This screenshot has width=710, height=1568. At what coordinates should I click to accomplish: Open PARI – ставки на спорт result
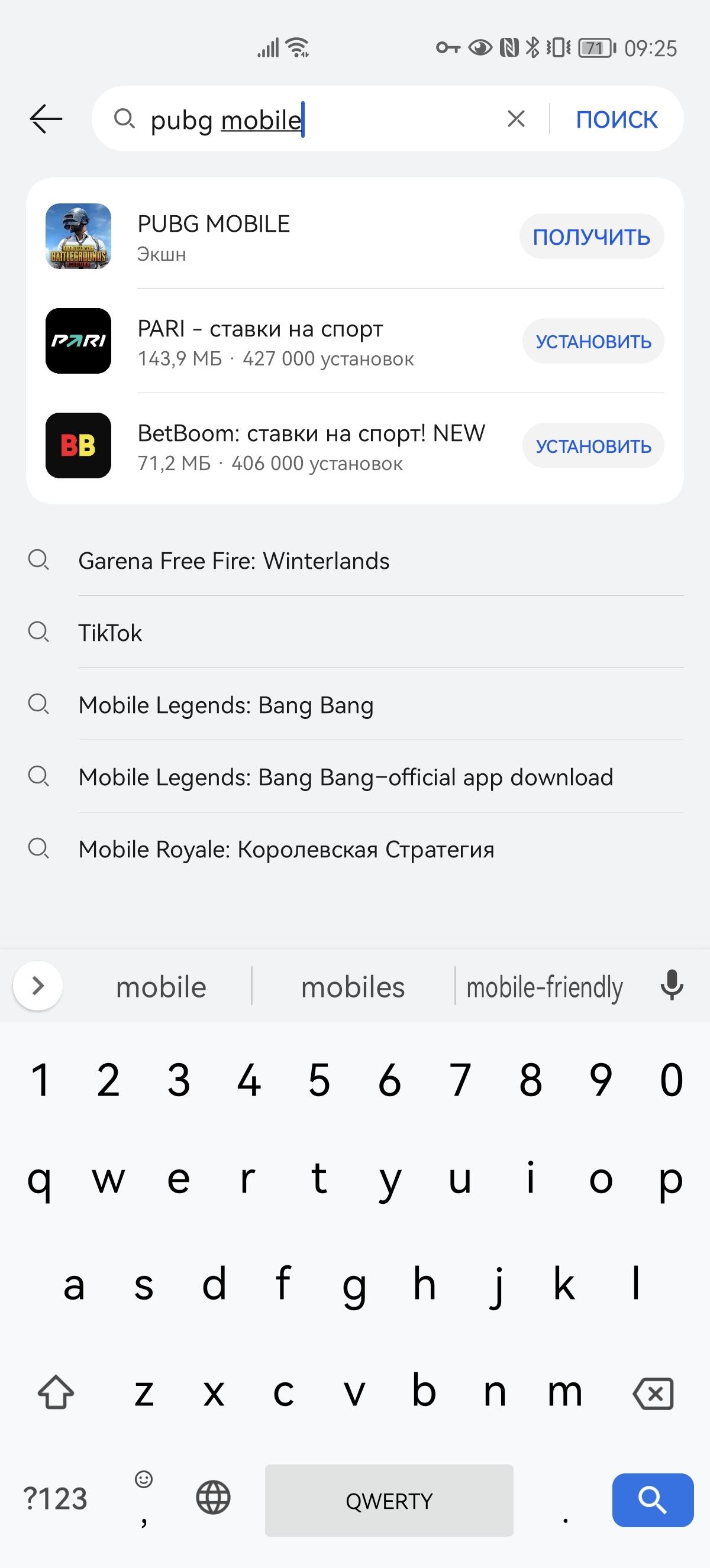click(274, 341)
